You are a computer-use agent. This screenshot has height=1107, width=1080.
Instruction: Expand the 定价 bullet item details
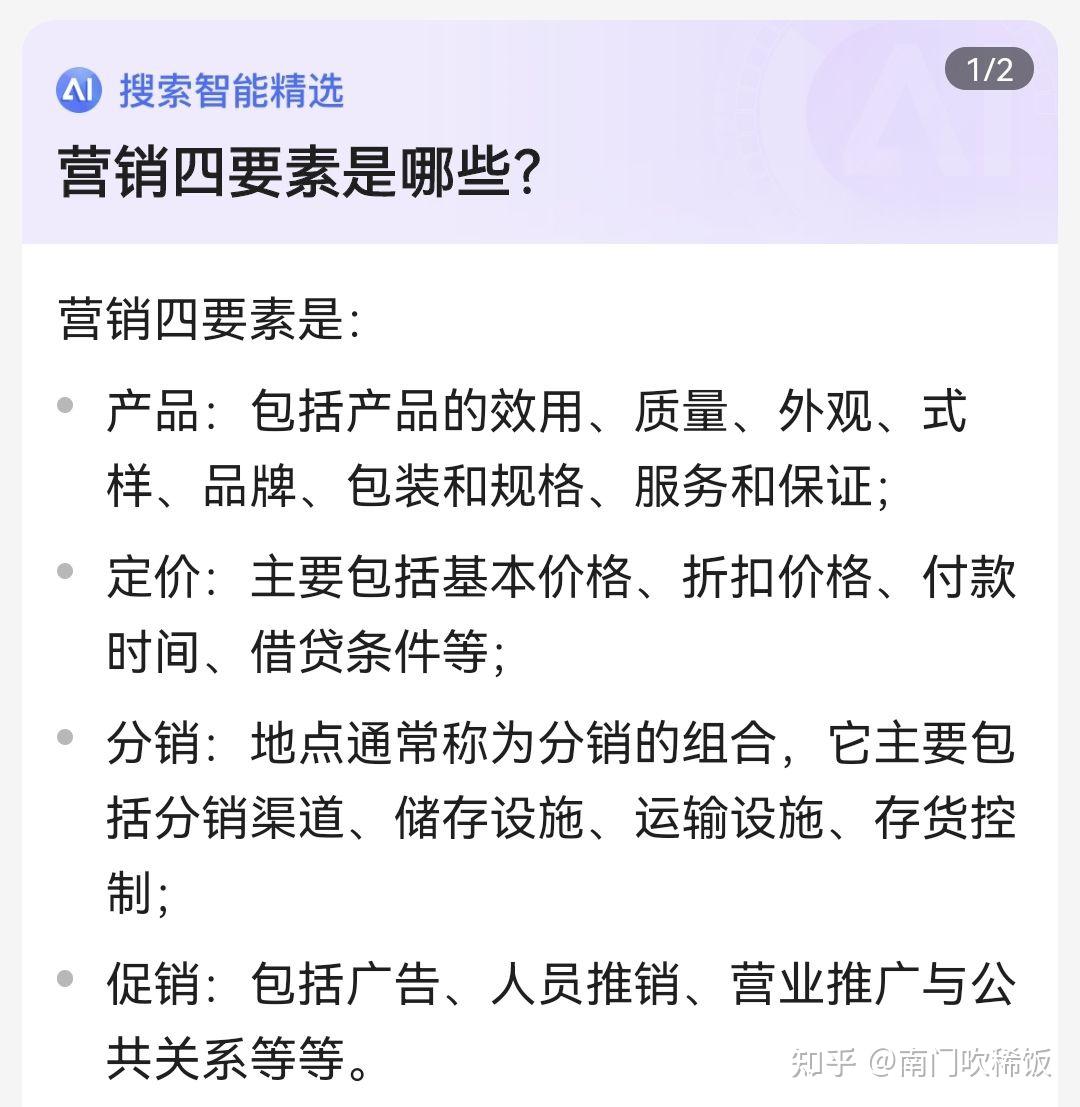pos(540,610)
